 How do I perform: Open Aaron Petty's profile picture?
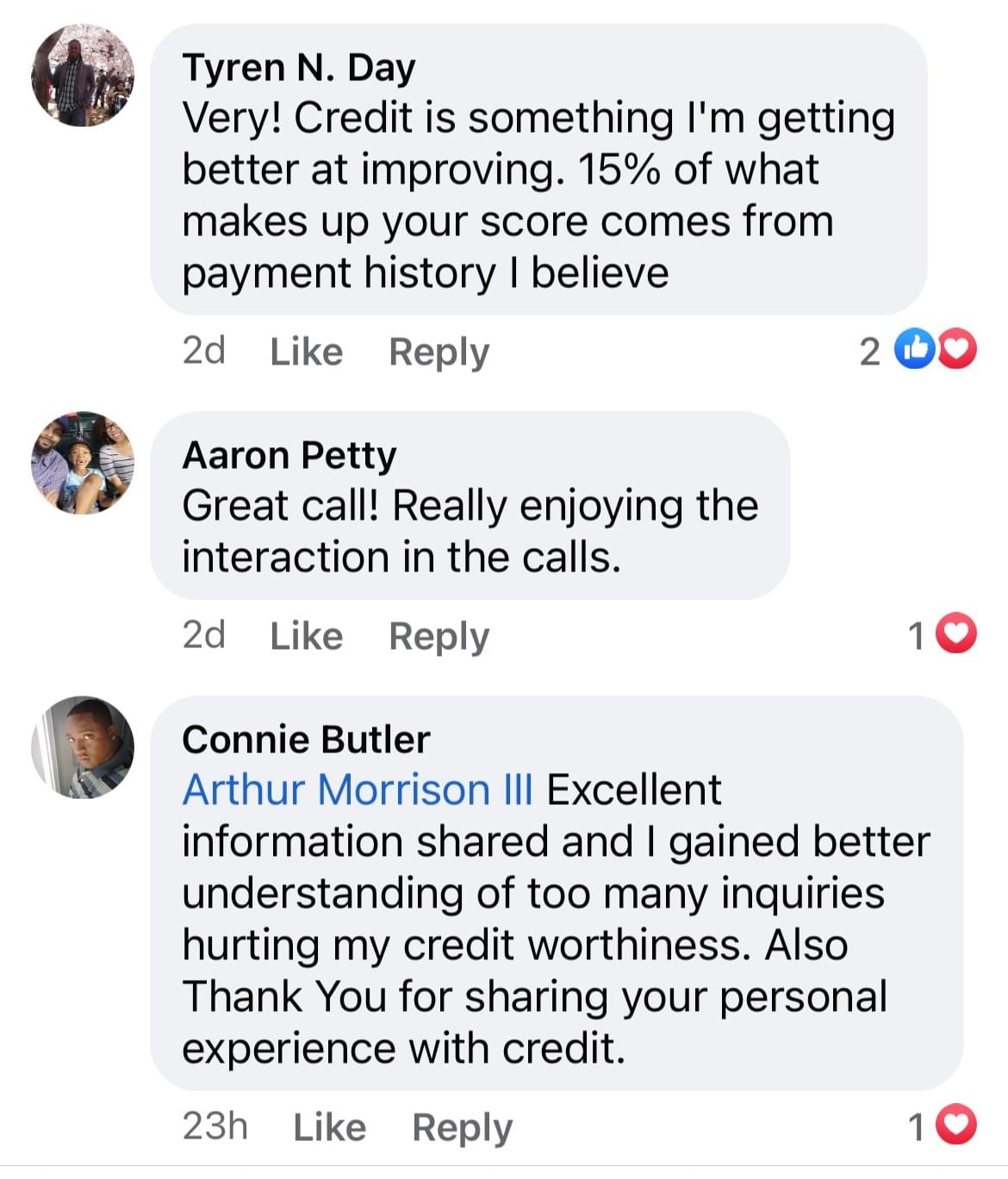point(83,463)
